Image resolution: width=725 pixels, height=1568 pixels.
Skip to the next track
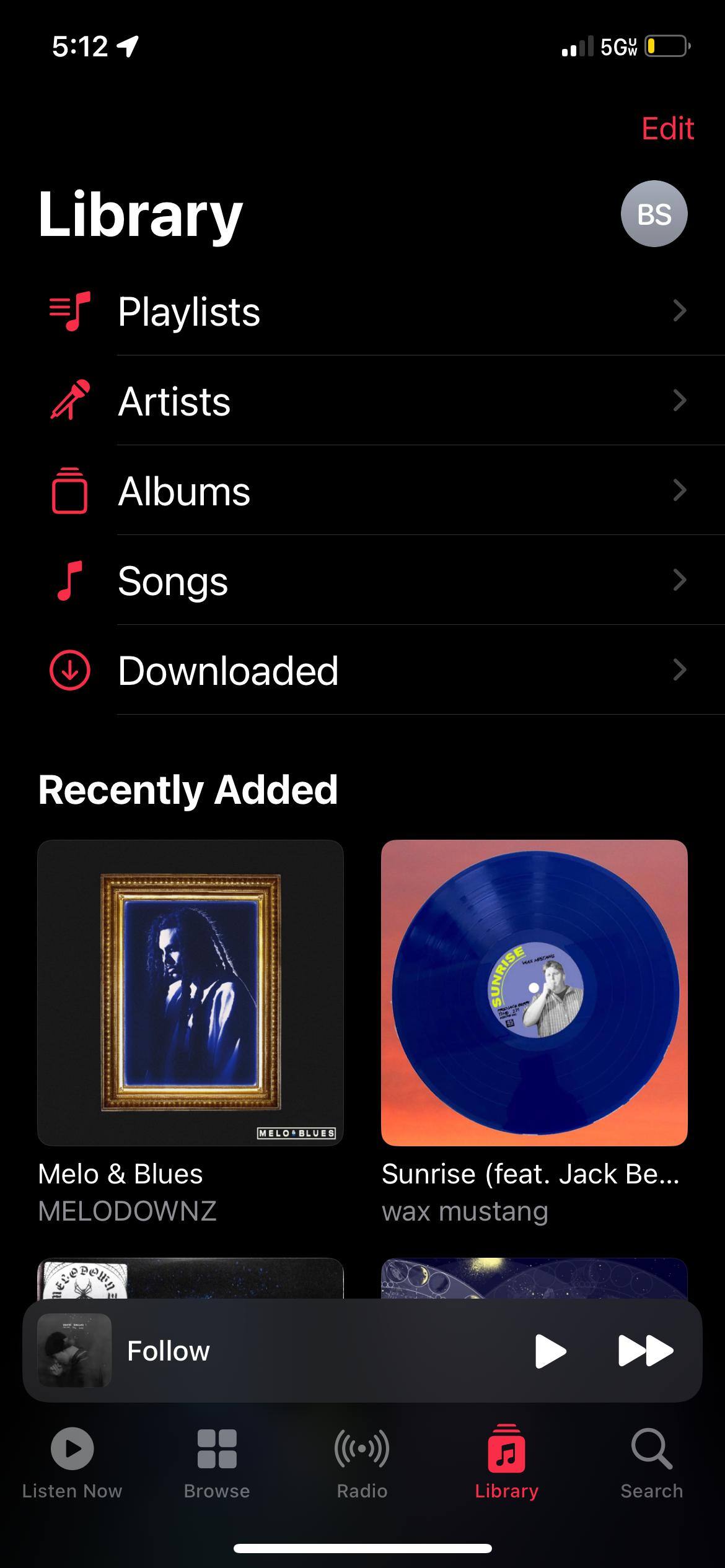[645, 1351]
